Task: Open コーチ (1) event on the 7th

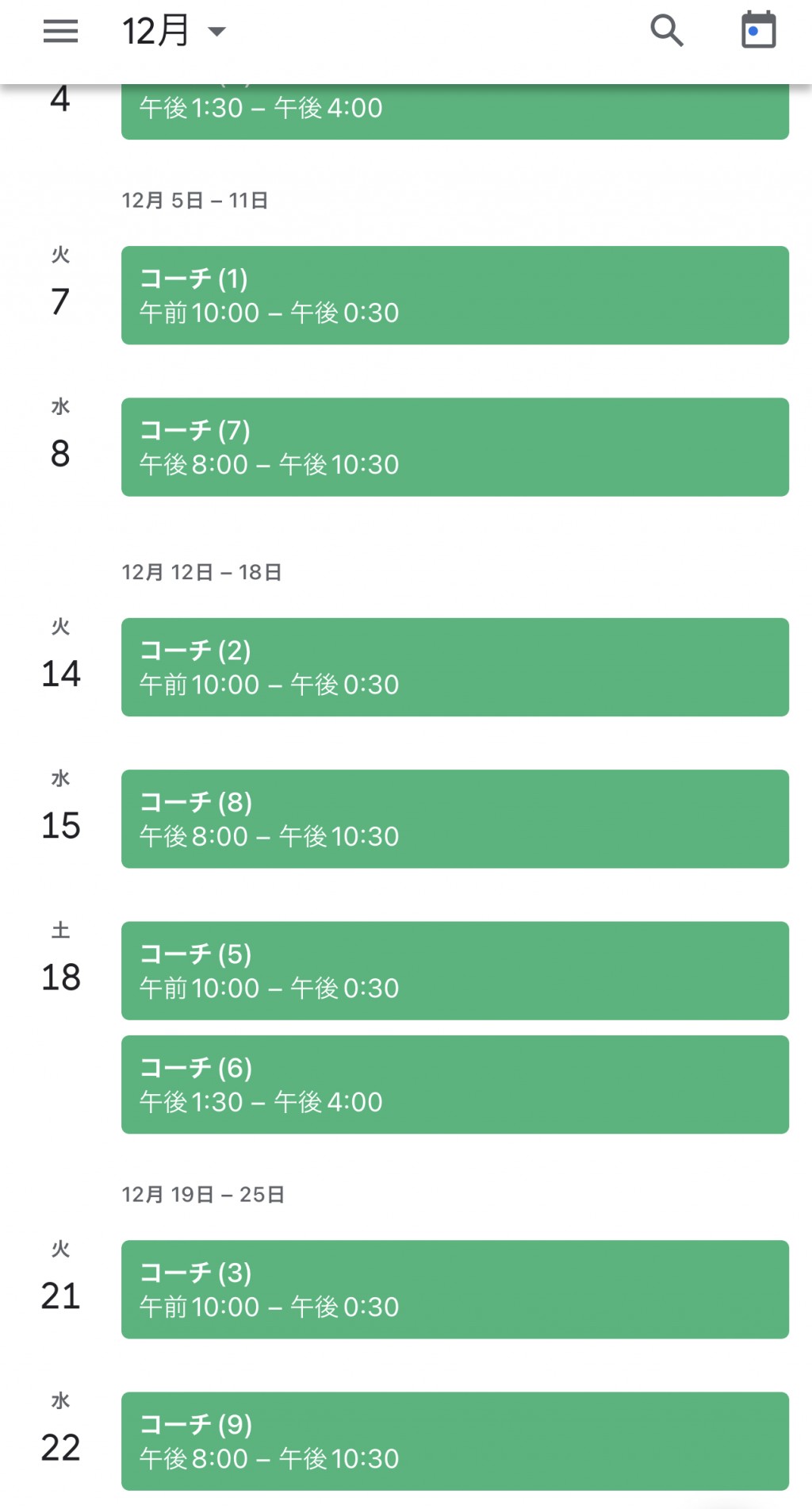Action: (455, 295)
